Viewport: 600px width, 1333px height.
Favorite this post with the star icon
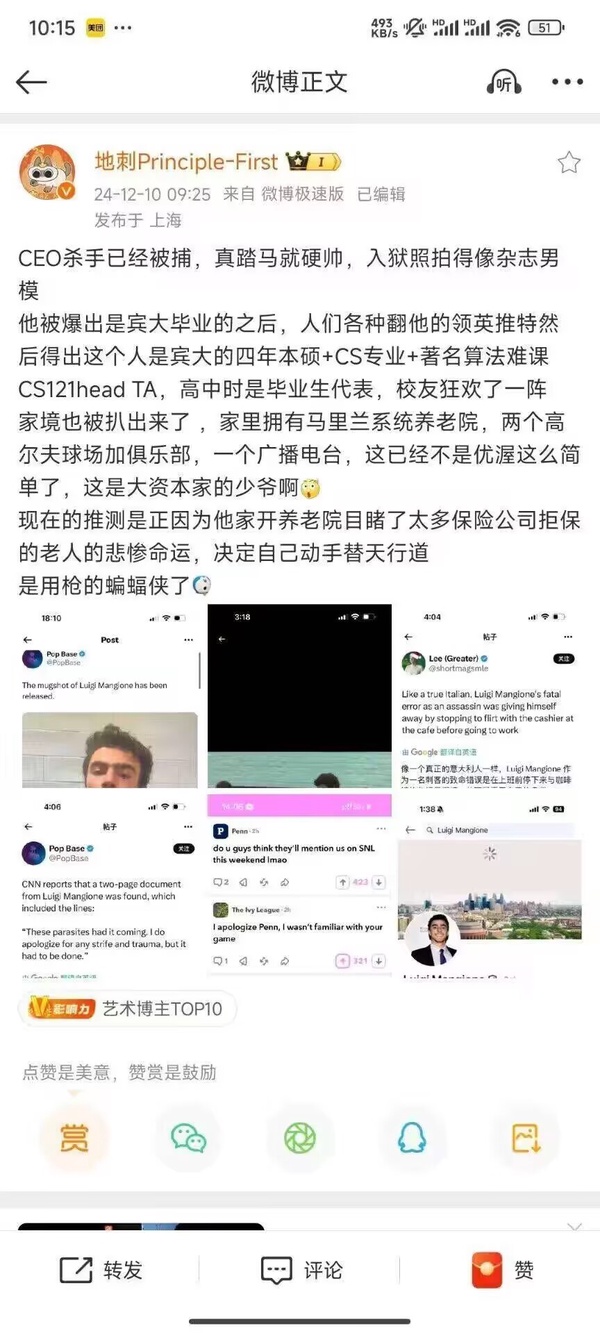(568, 163)
